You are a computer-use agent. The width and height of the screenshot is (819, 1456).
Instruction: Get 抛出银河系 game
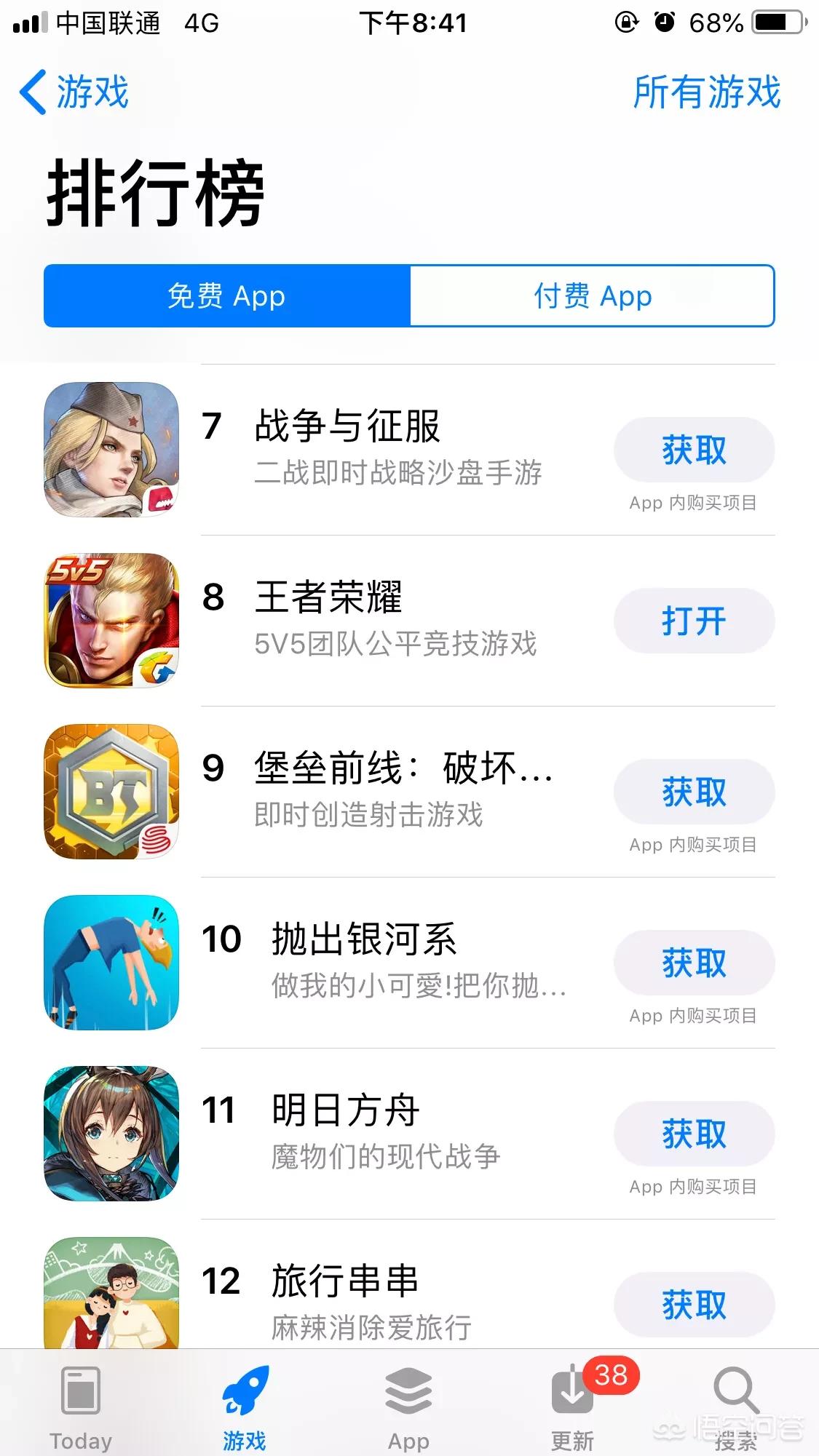tap(694, 963)
